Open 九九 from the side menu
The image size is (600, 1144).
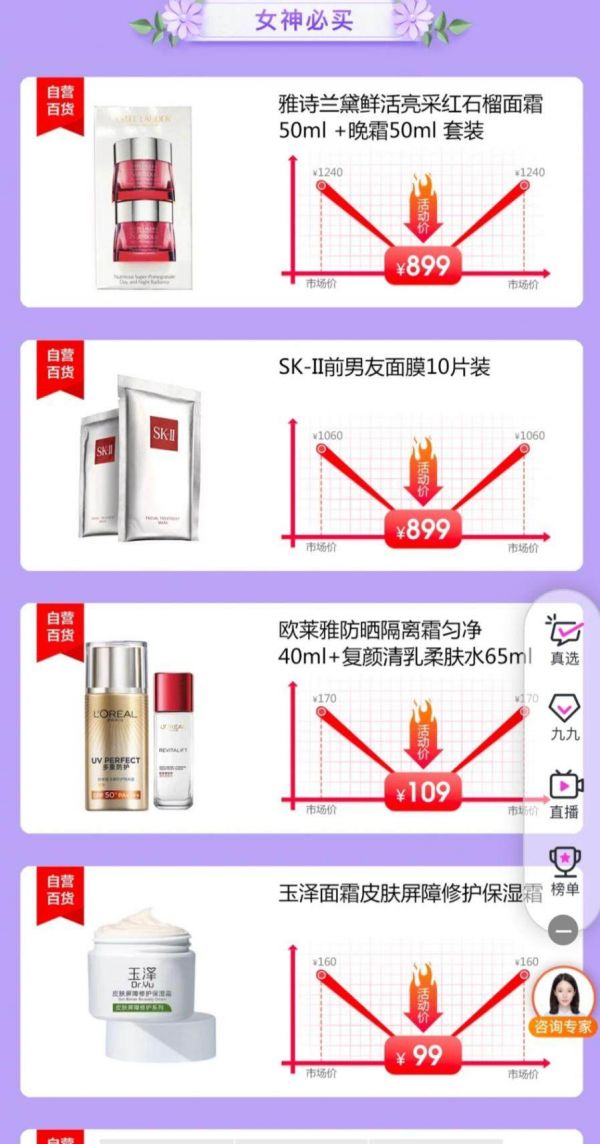tap(564, 717)
